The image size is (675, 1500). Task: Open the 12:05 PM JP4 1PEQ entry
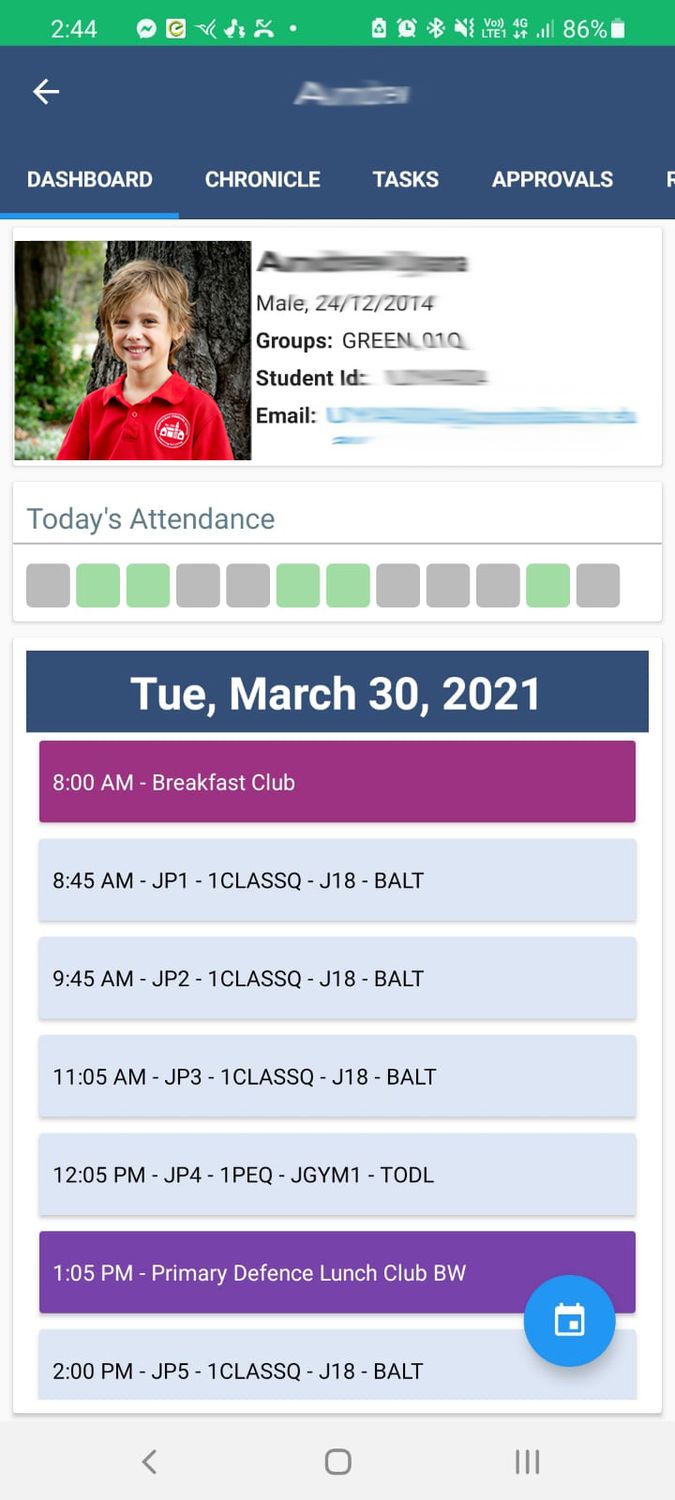coord(337,1174)
